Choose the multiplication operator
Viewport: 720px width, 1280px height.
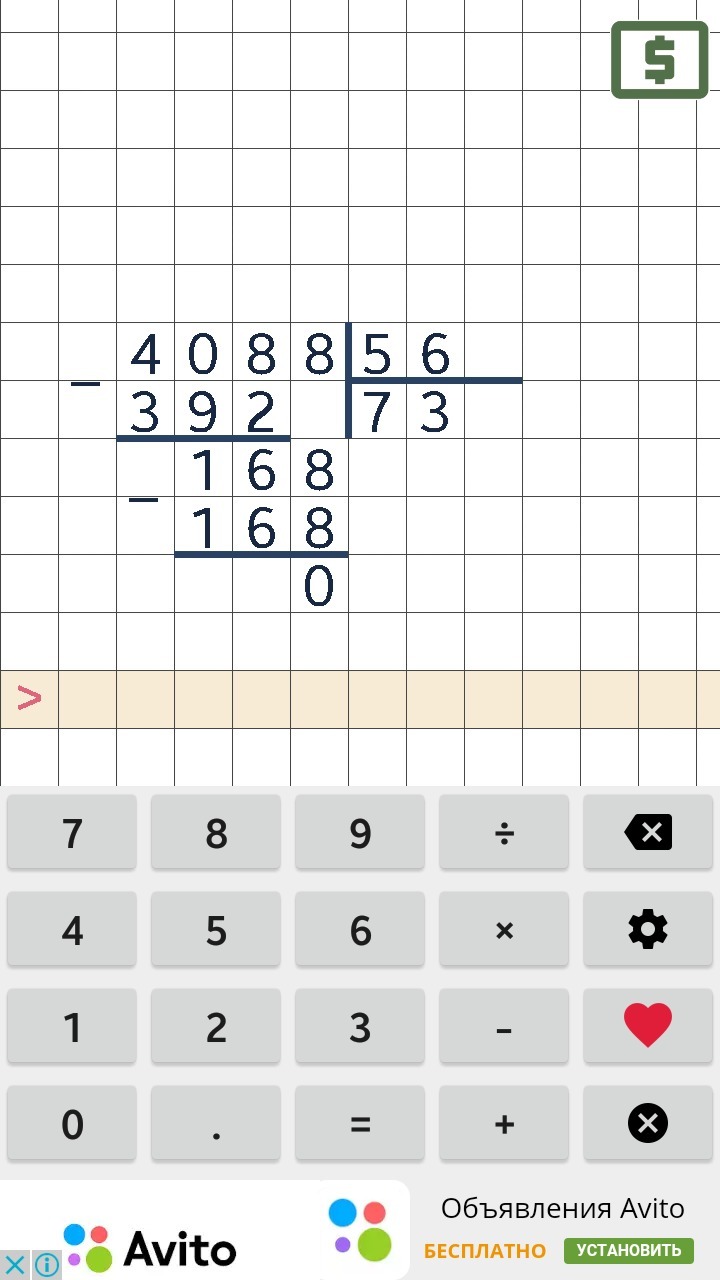click(504, 930)
